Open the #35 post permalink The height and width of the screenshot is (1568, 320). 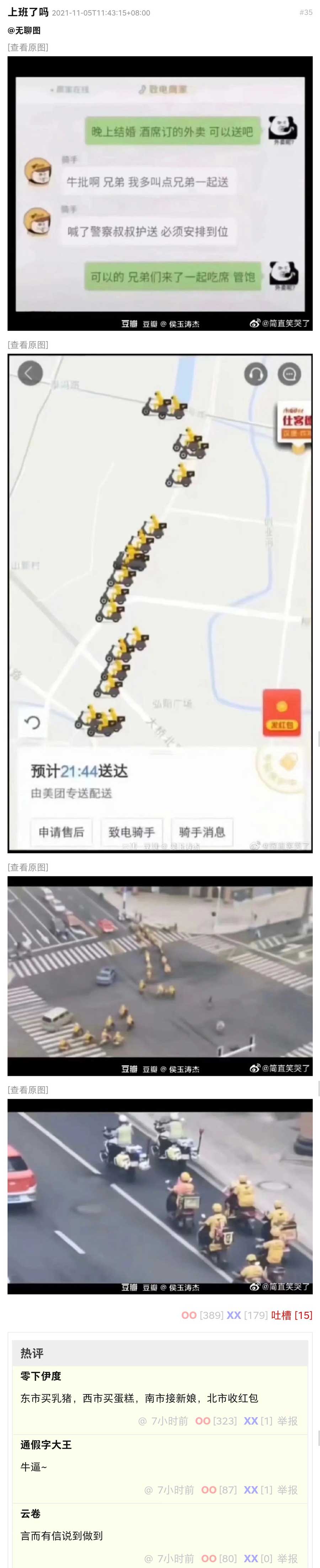coord(305,13)
